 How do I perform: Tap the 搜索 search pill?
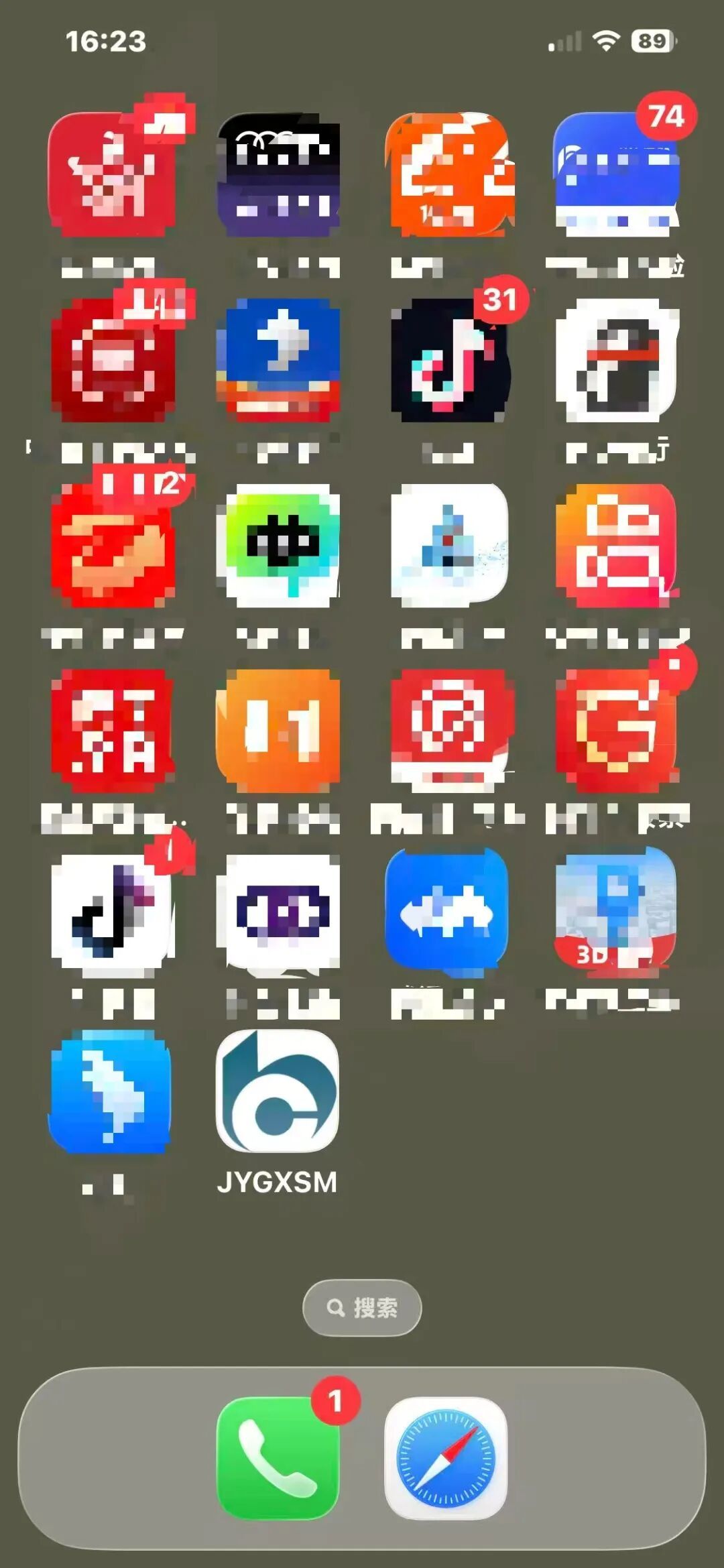pyautogui.click(x=362, y=1307)
